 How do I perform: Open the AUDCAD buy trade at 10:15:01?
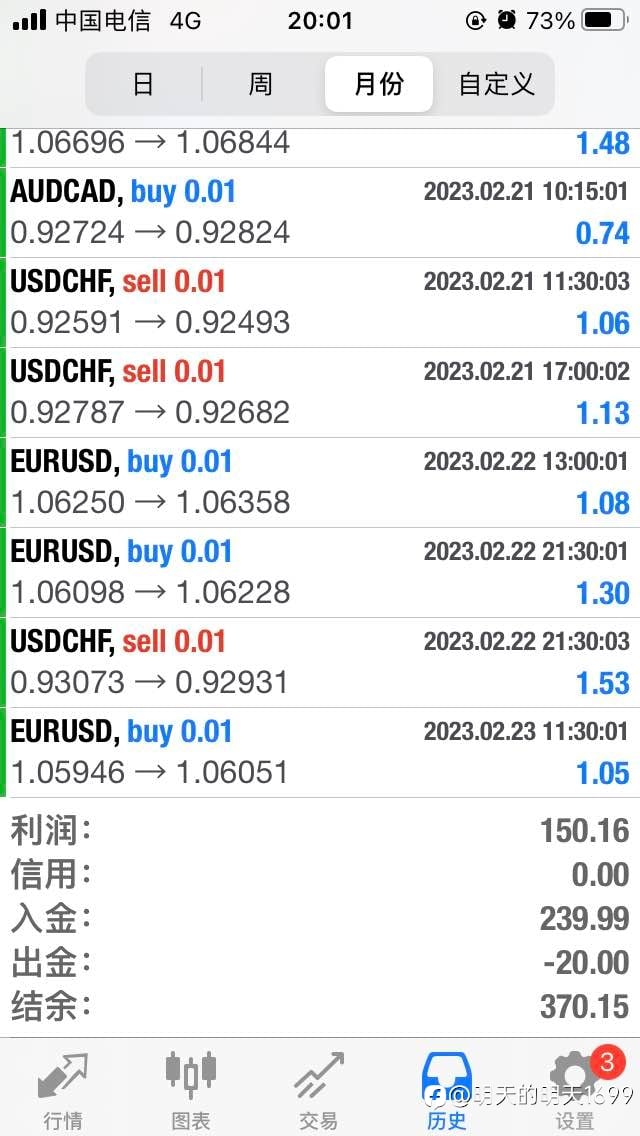(320, 213)
